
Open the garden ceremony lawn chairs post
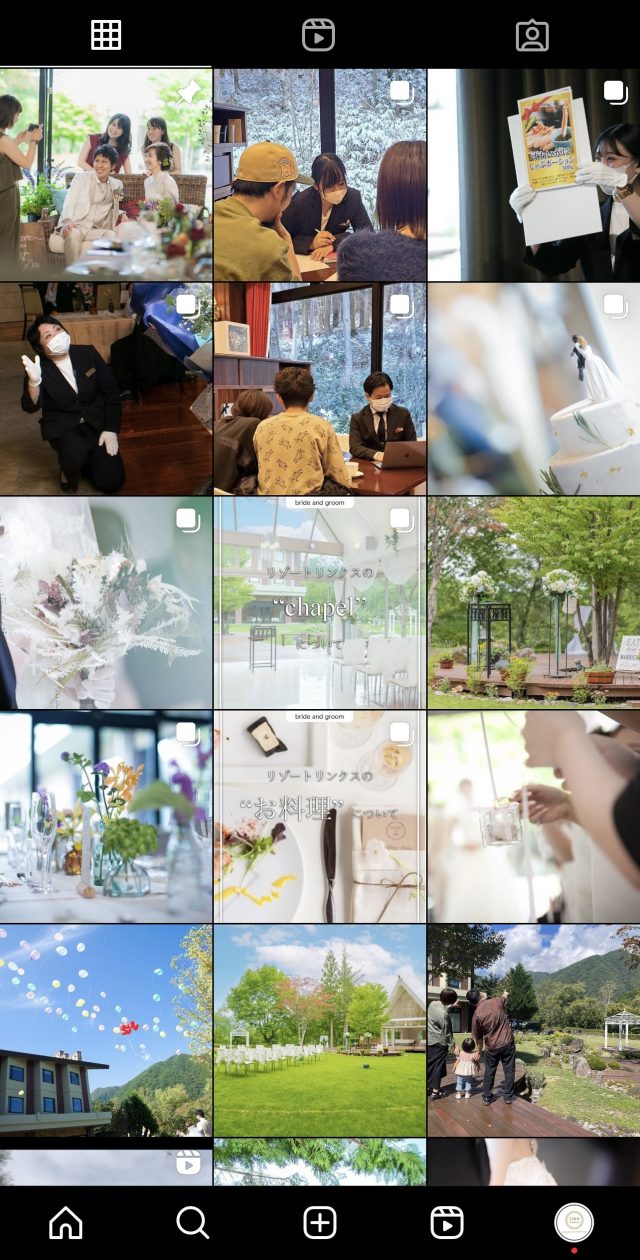click(319, 1030)
